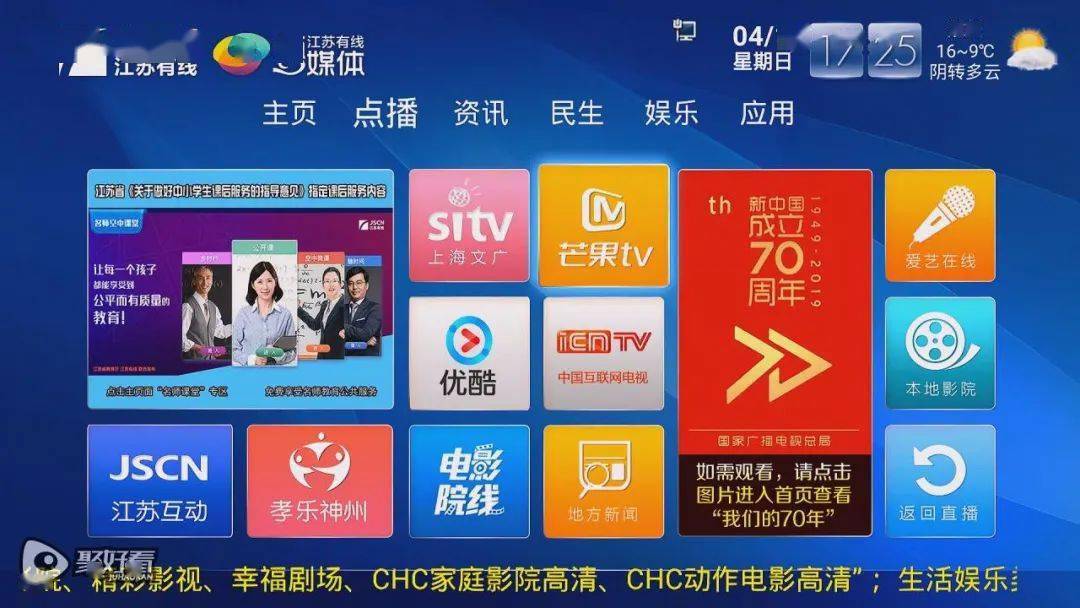Select the 点播 tab
The image size is (1080, 608).
(x=385, y=113)
